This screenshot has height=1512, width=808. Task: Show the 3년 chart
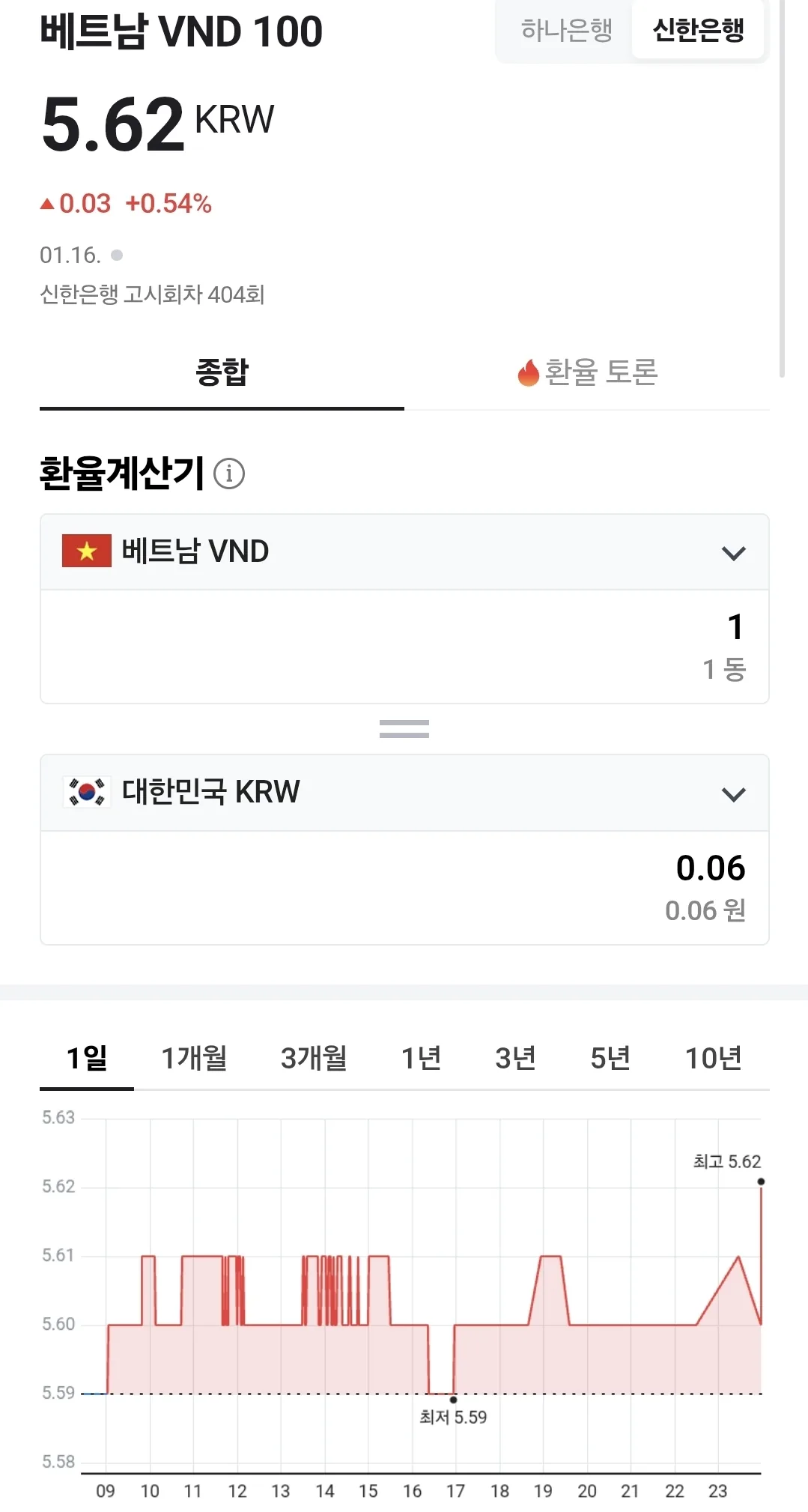tap(515, 1058)
